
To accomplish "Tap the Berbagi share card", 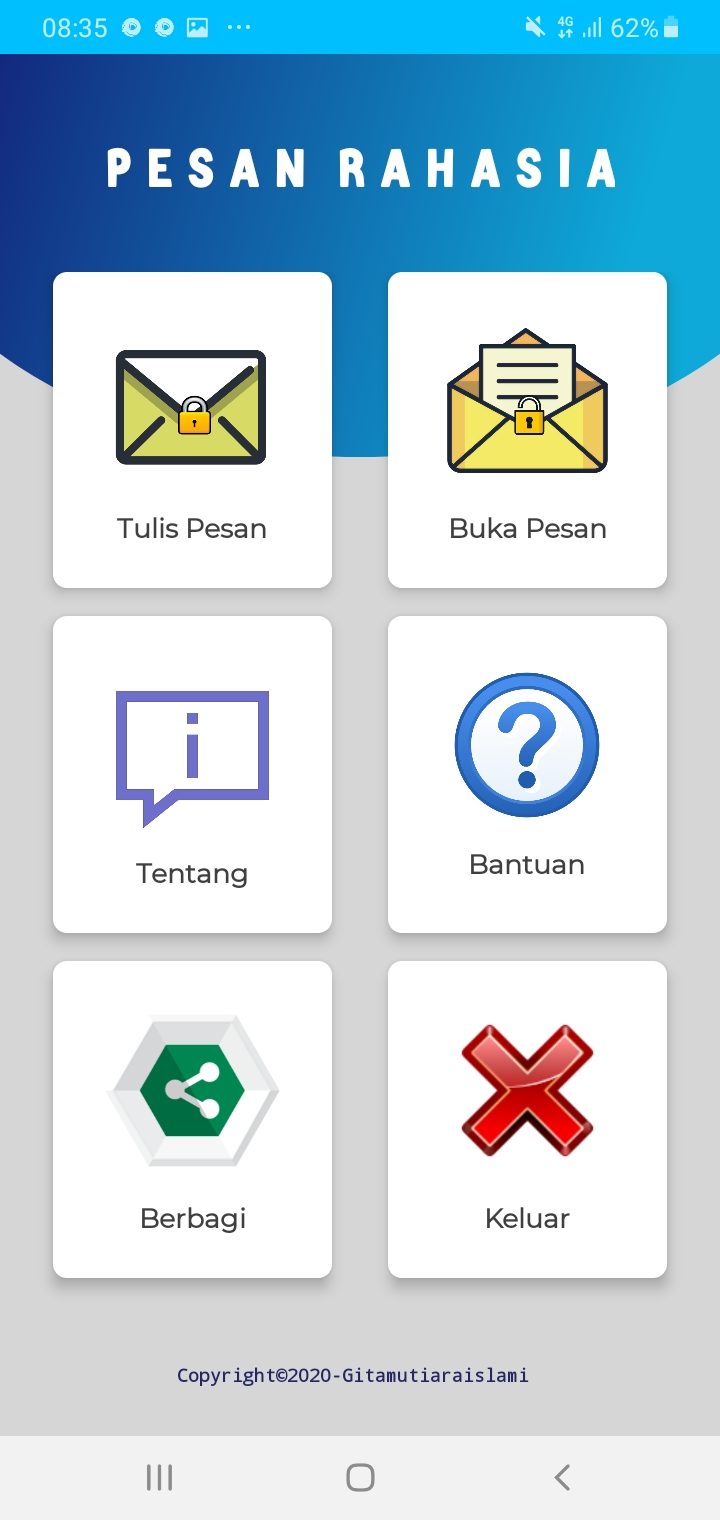I will tap(192, 1119).
